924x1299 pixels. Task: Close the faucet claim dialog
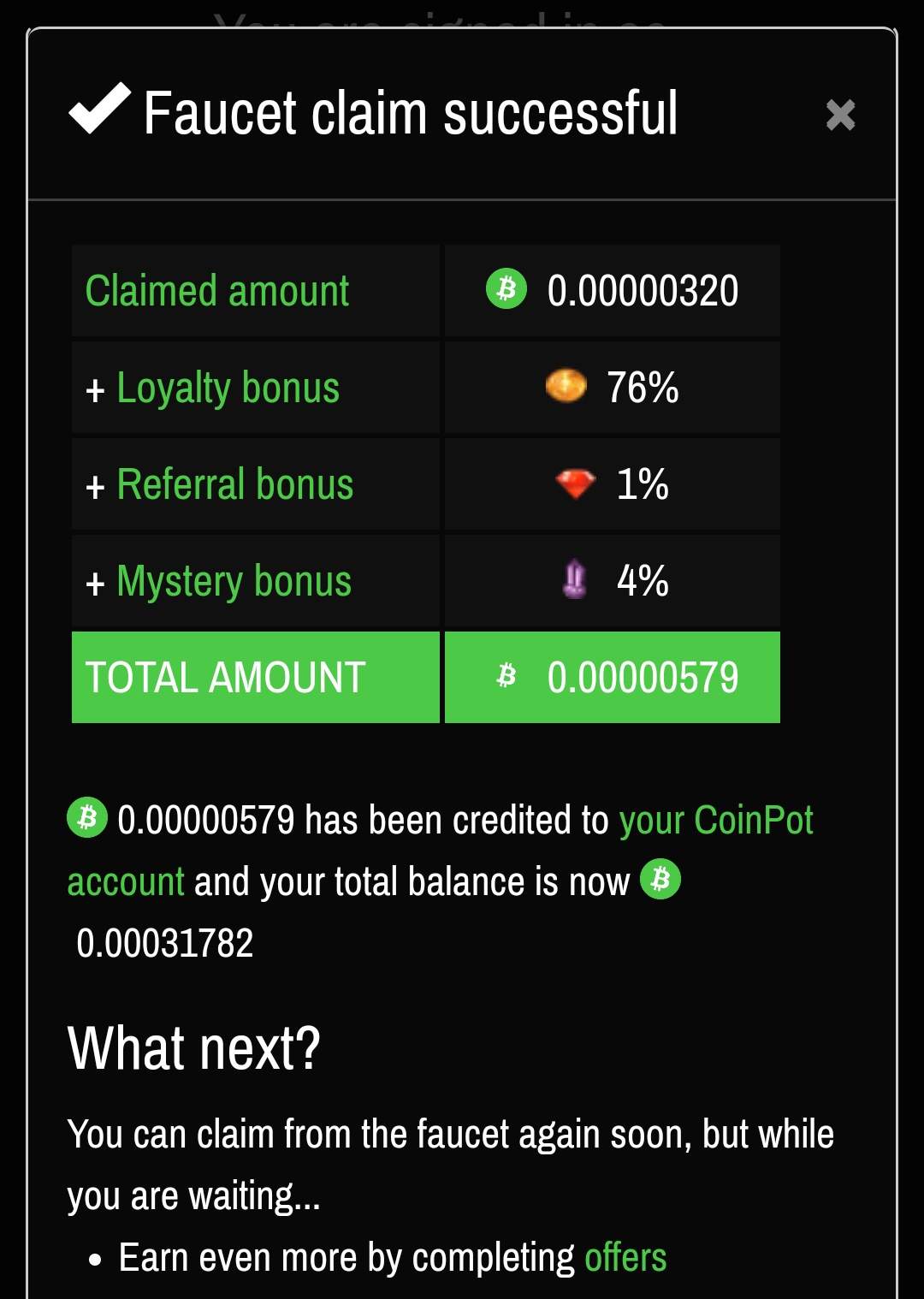840,115
